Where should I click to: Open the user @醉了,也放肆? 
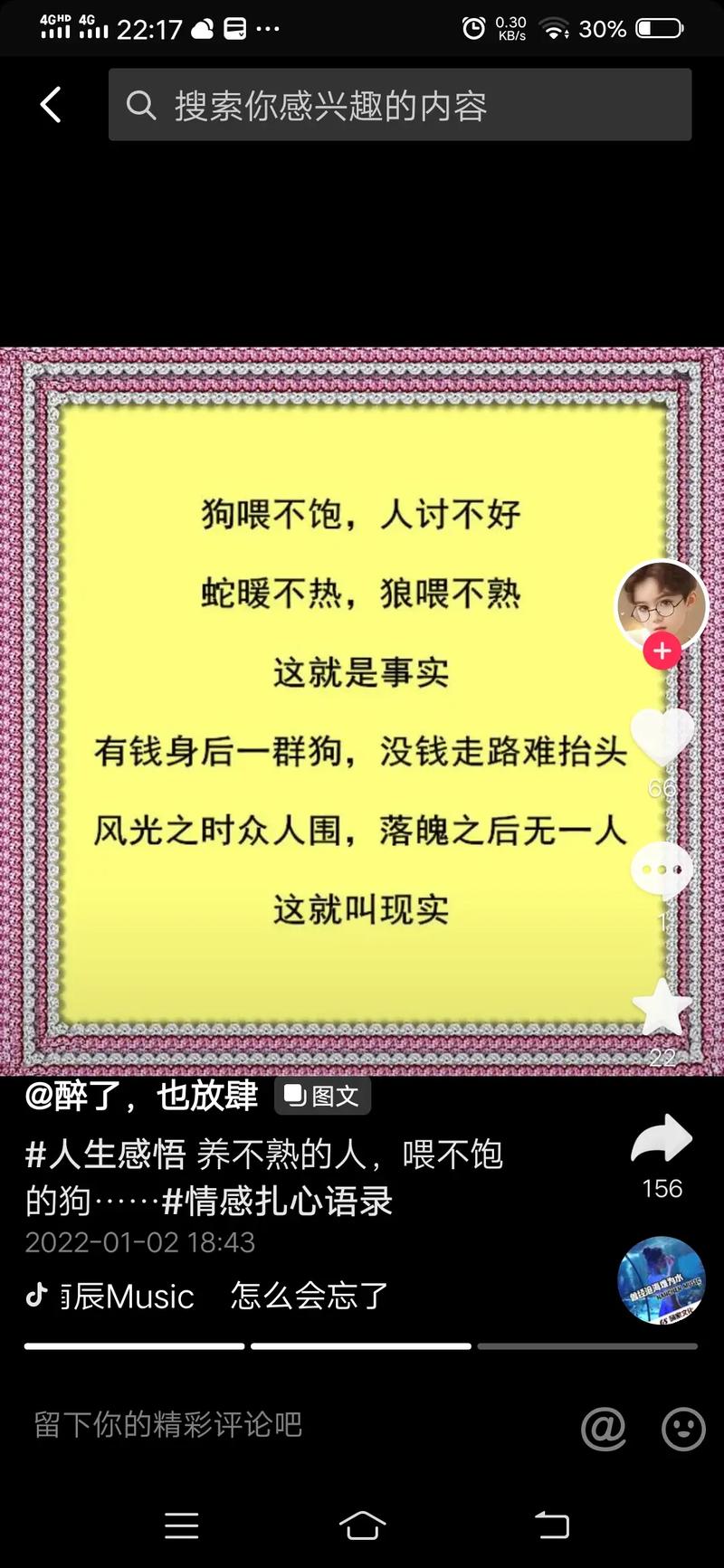point(141,1096)
